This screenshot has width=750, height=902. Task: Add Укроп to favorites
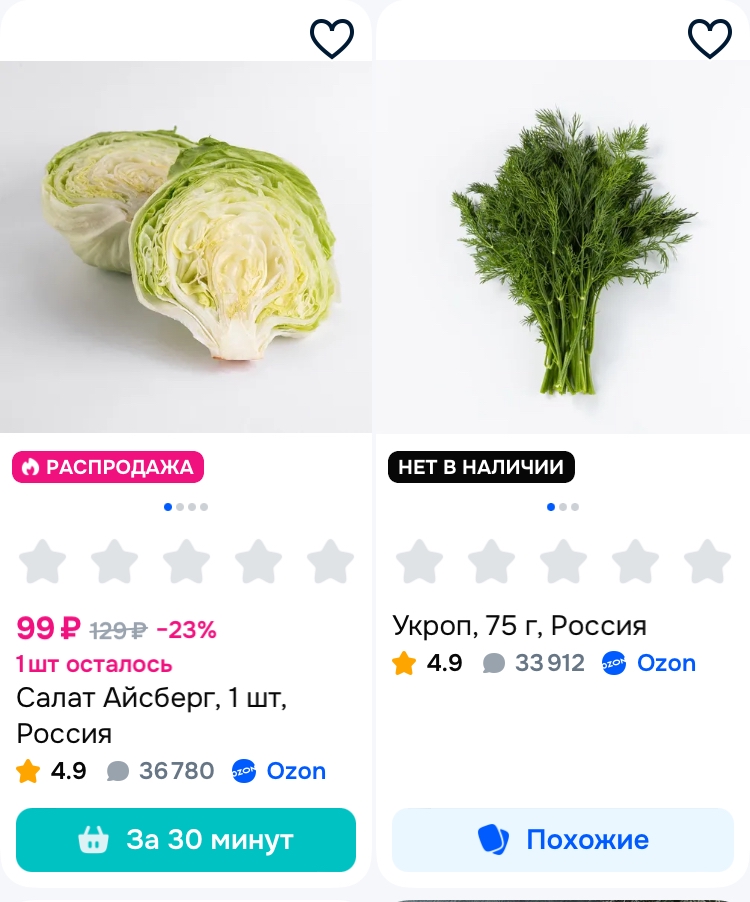(x=709, y=39)
